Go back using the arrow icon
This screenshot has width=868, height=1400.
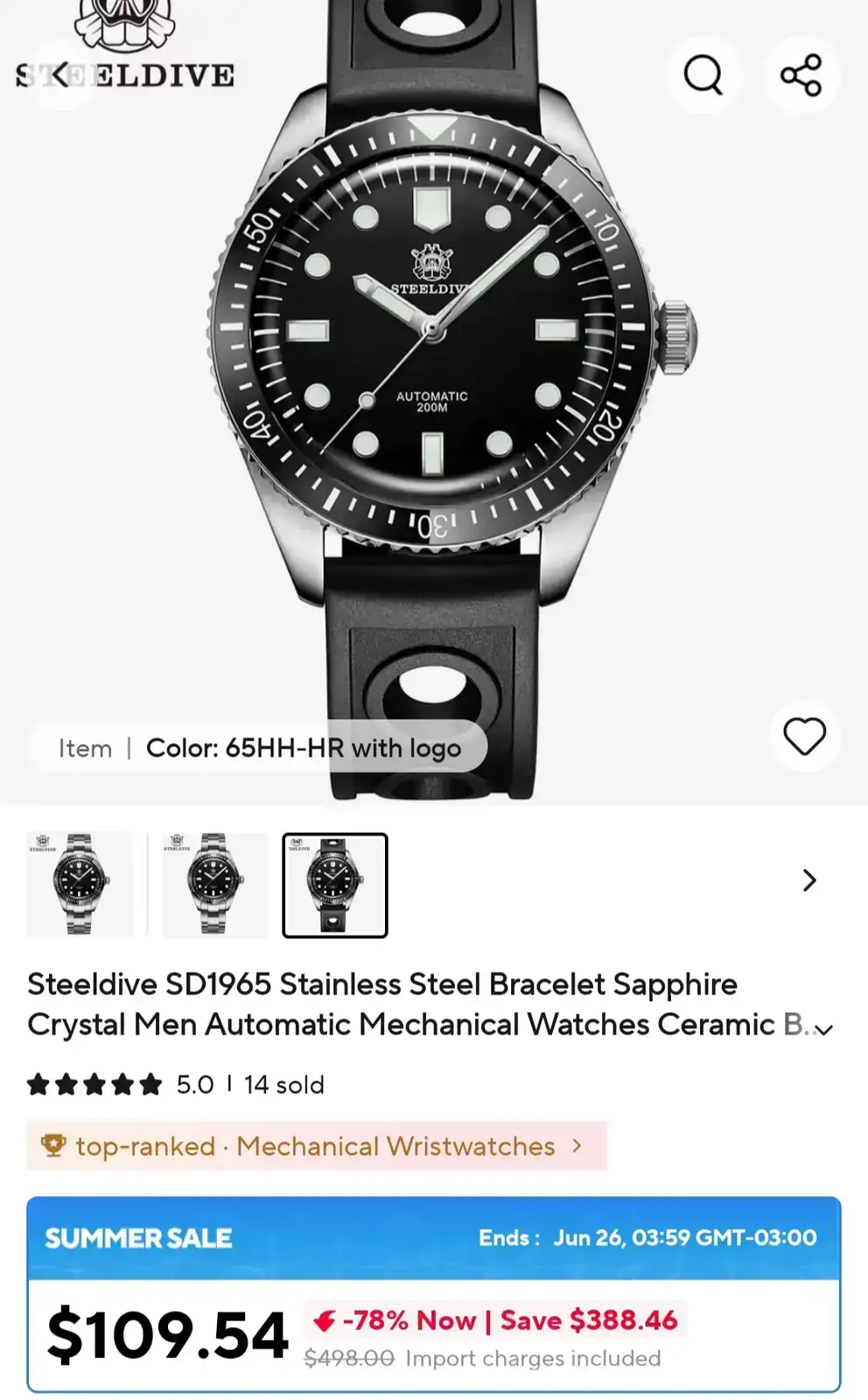pyautogui.click(x=59, y=75)
